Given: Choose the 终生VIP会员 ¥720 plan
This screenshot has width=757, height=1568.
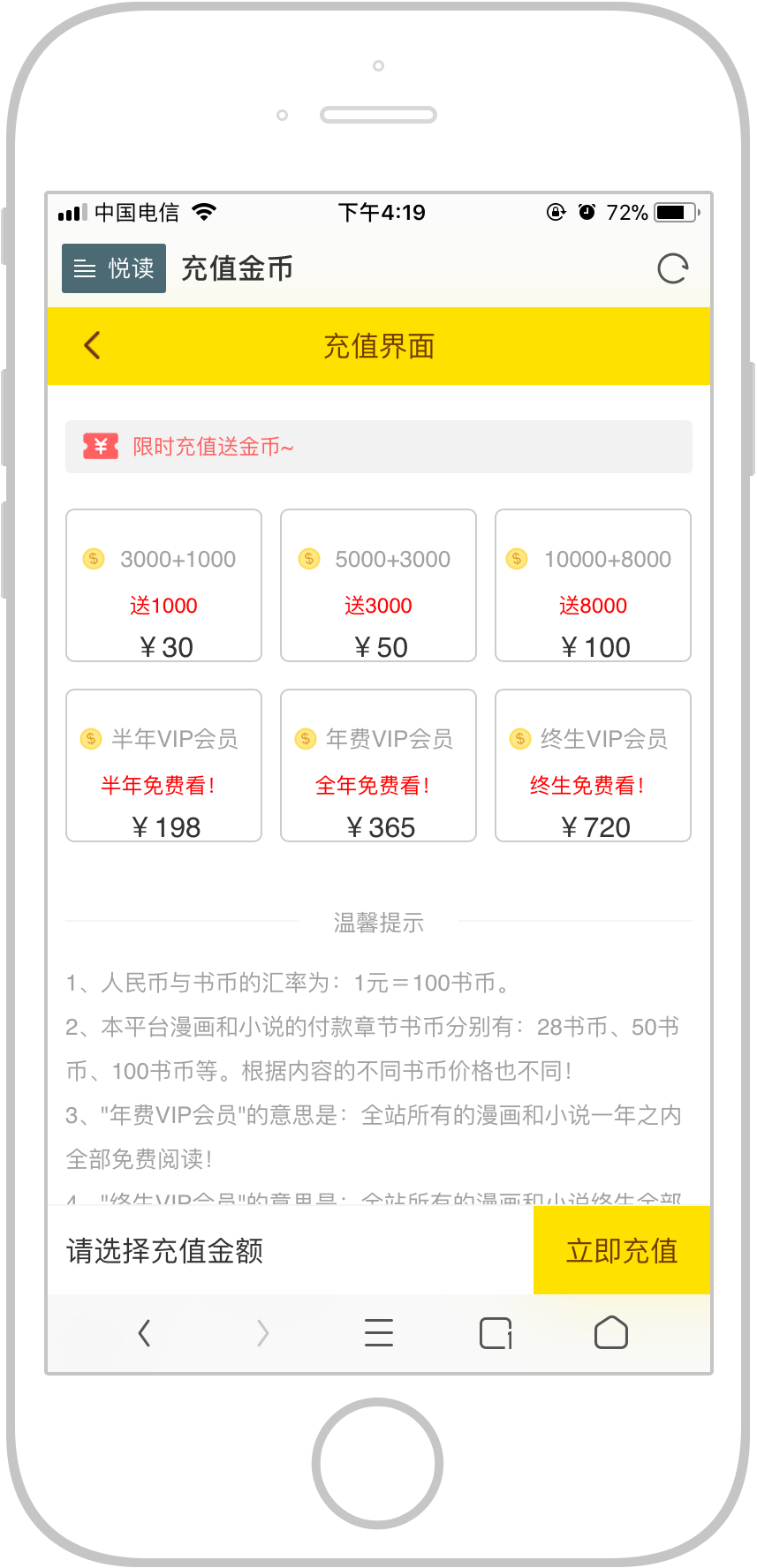Looking at the screenshot, I should click(593, 765).
